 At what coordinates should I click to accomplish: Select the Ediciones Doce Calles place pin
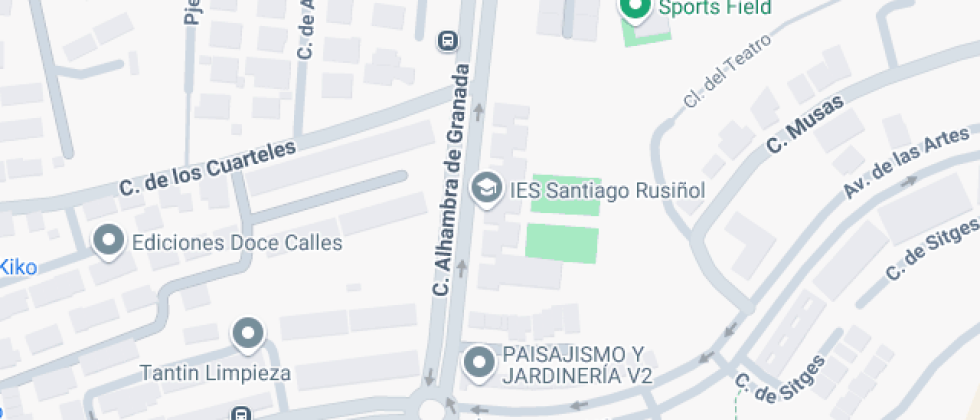click(109, 241)
